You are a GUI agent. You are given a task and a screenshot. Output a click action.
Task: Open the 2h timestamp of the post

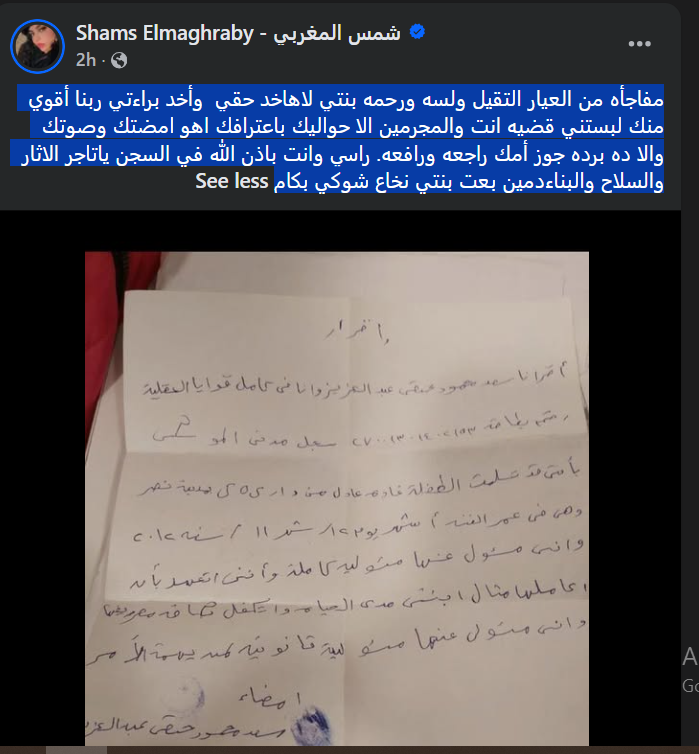86,60
